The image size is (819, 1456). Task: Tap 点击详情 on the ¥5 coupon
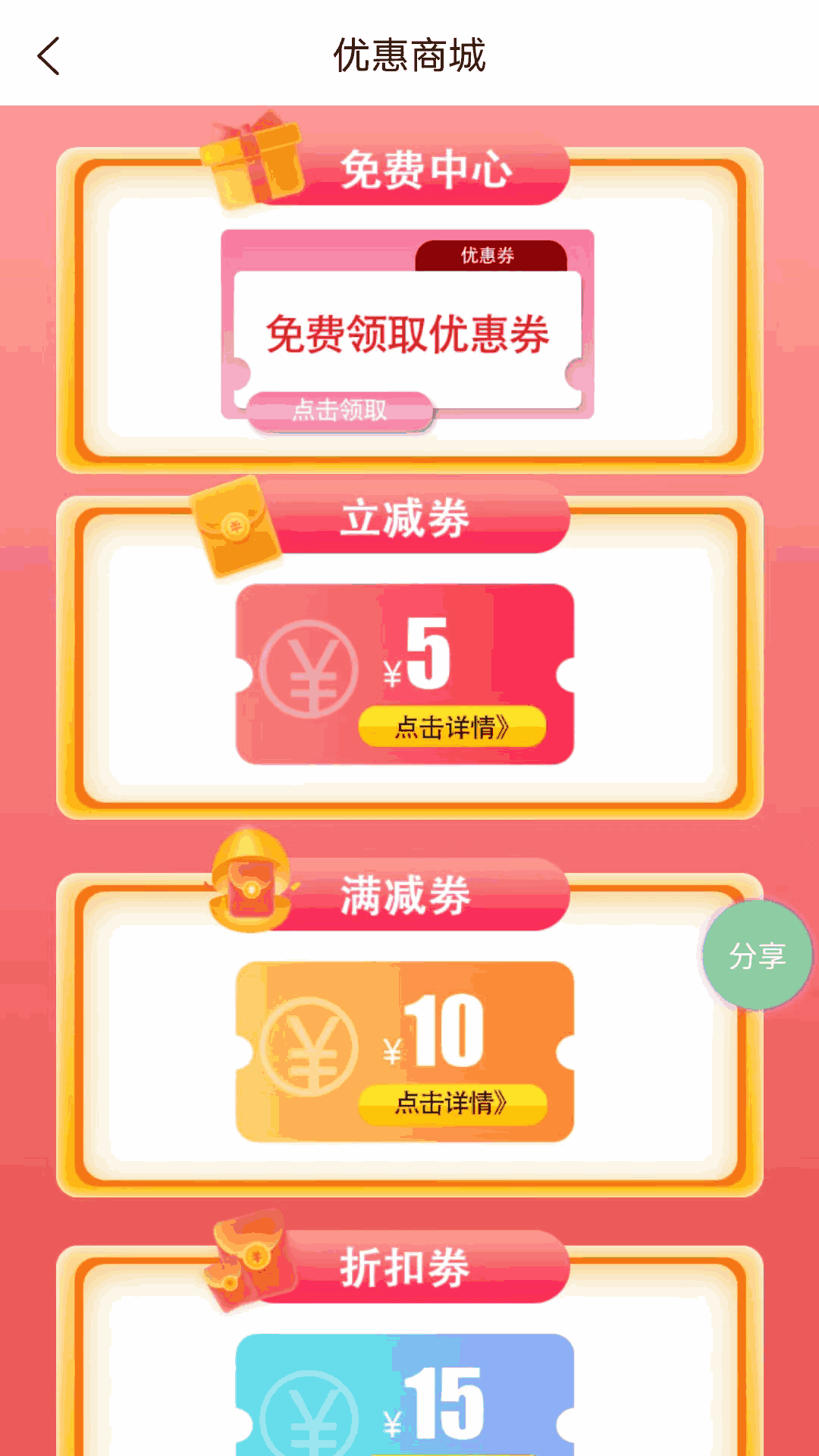pyautogui.click(x=452, y=727)
